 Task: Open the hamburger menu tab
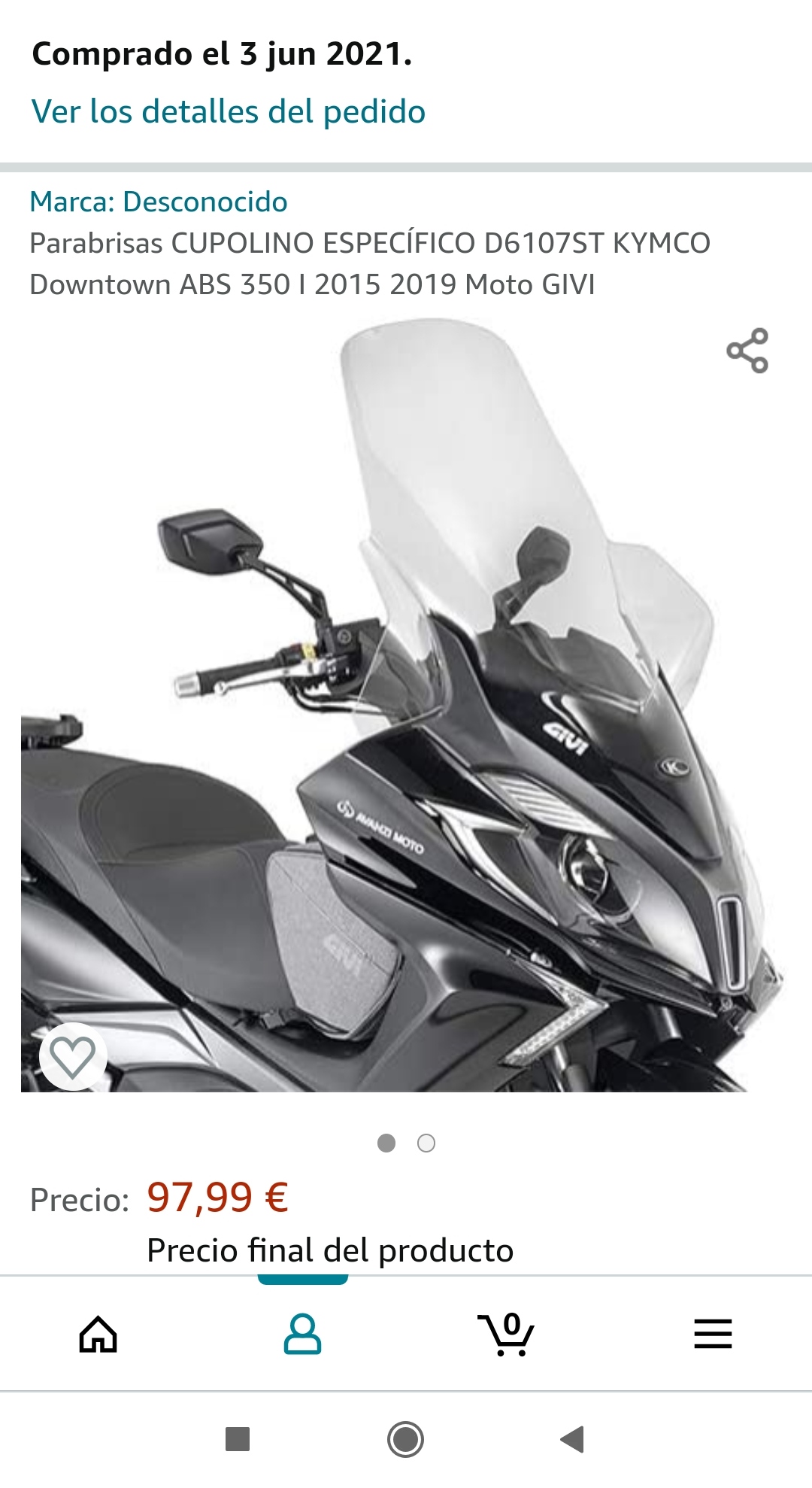[713, 1334]
